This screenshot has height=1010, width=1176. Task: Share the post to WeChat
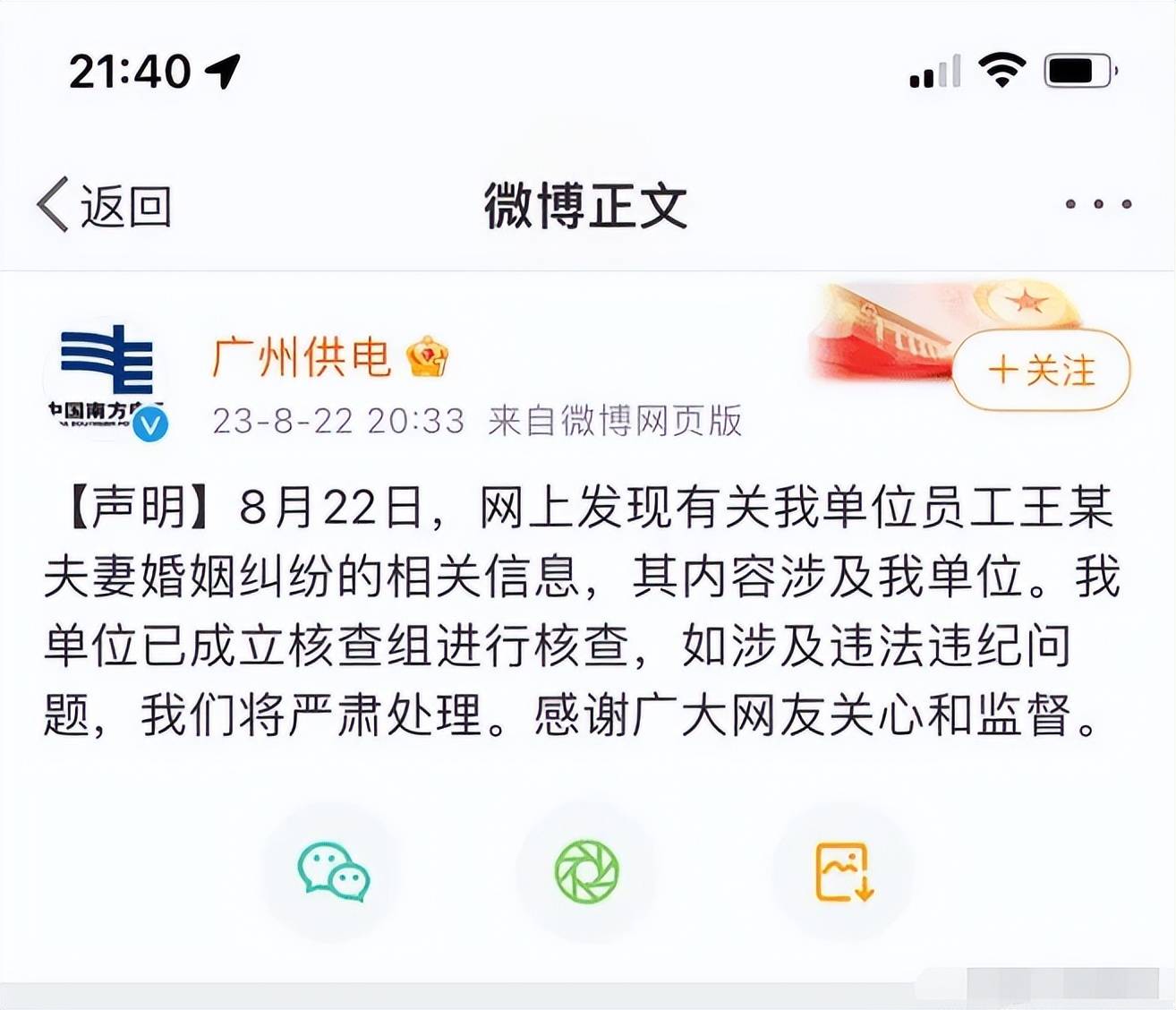(333, 870)
